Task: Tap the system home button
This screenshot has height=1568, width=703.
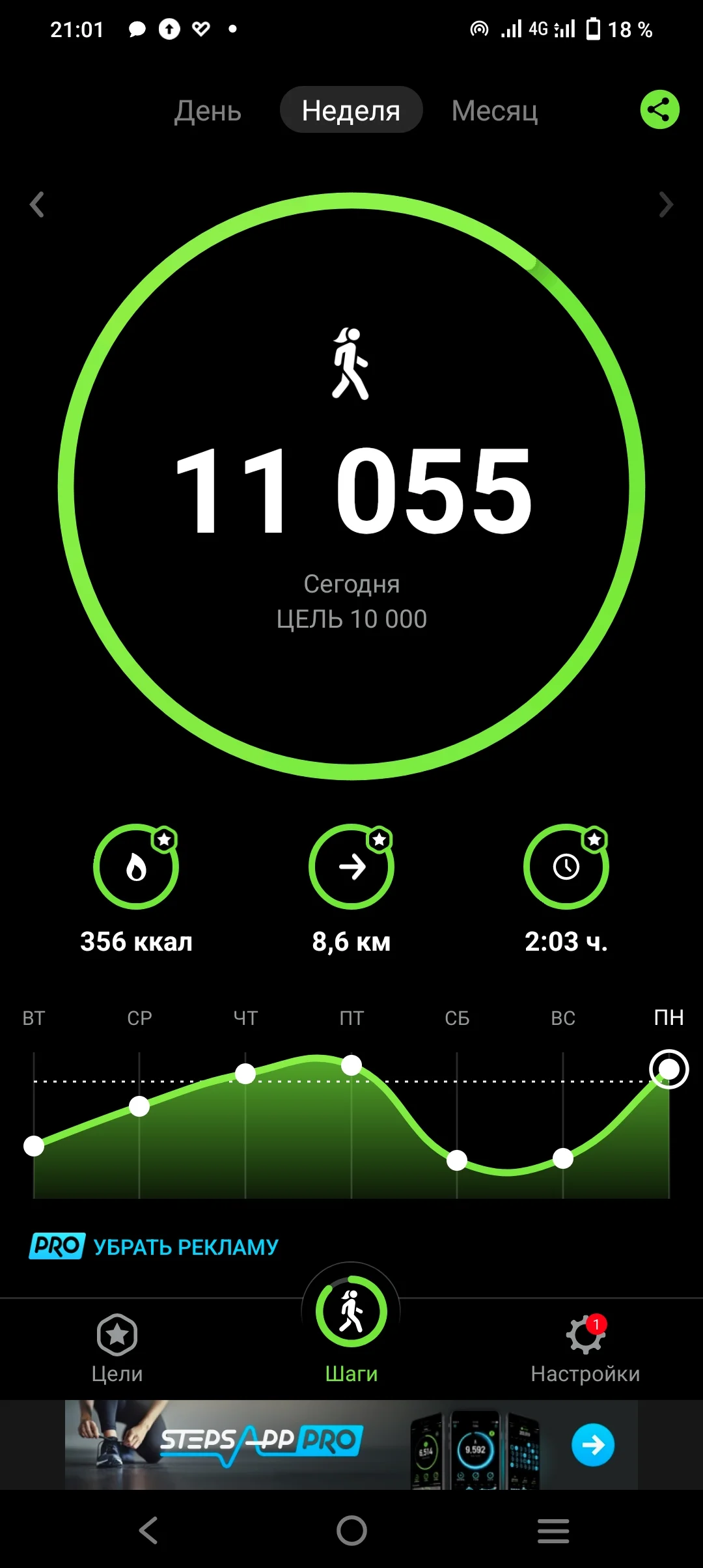Action: [351, 1530]
